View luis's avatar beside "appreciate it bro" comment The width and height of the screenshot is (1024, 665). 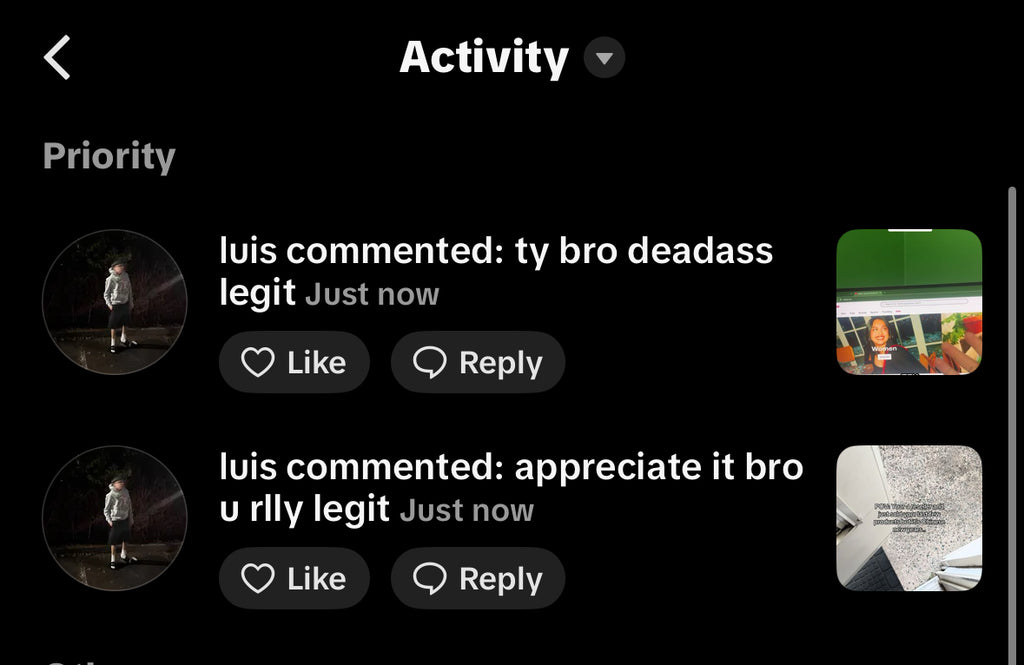coord(115,518)
